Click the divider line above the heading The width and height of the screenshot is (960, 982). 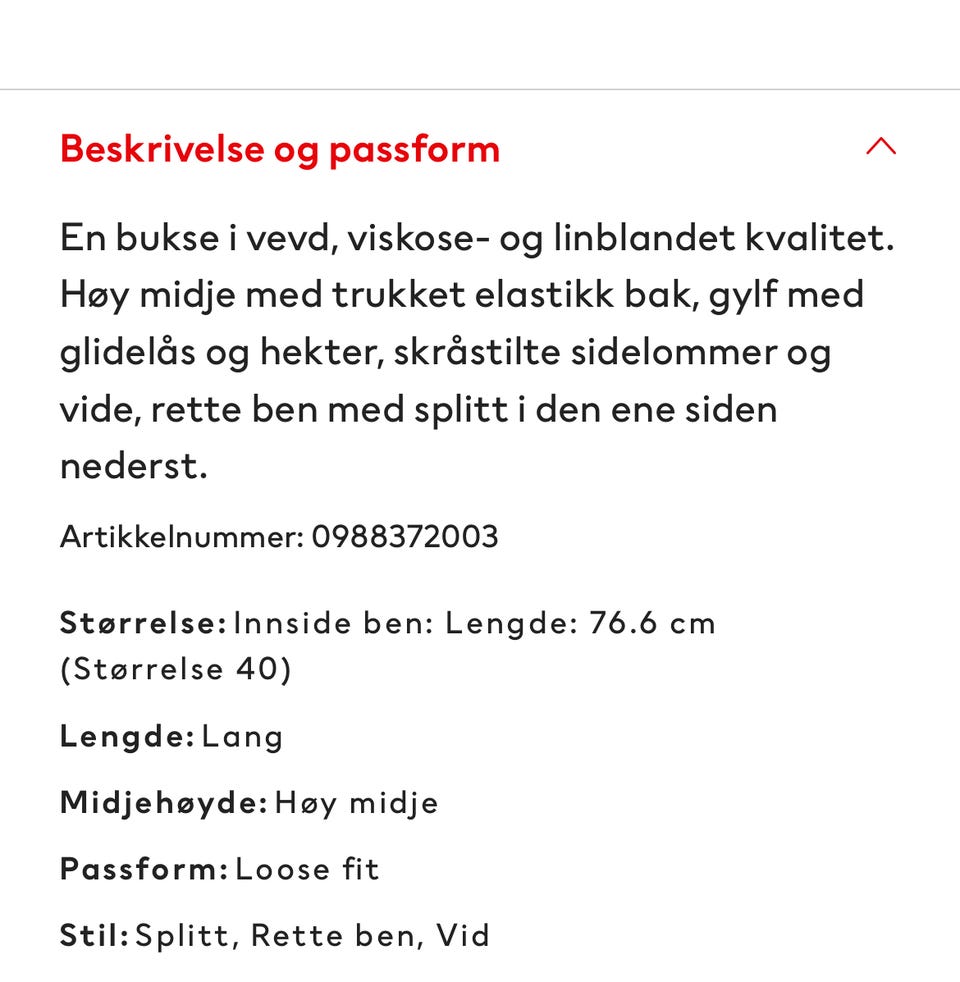coord(480,89)
